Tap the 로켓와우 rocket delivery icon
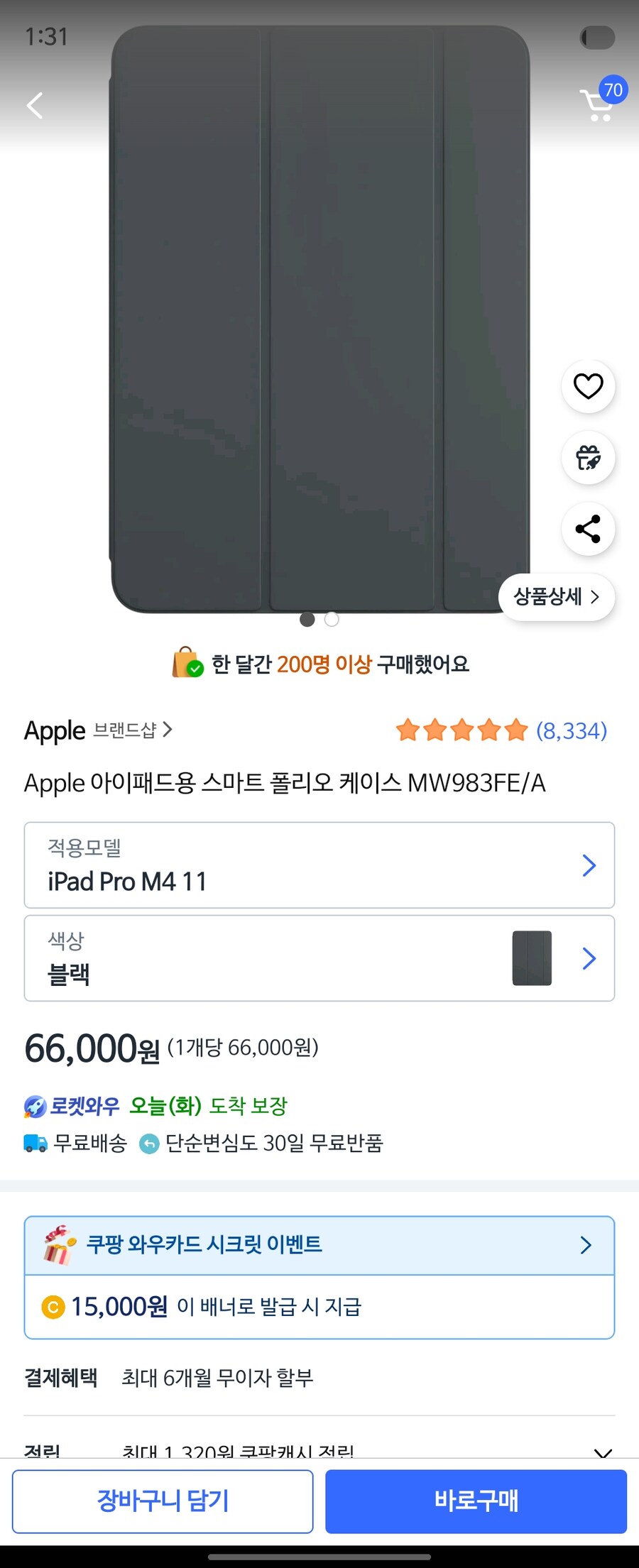Image resolution: width=639 pixels, height=1568 pixels. (33, 1105)
